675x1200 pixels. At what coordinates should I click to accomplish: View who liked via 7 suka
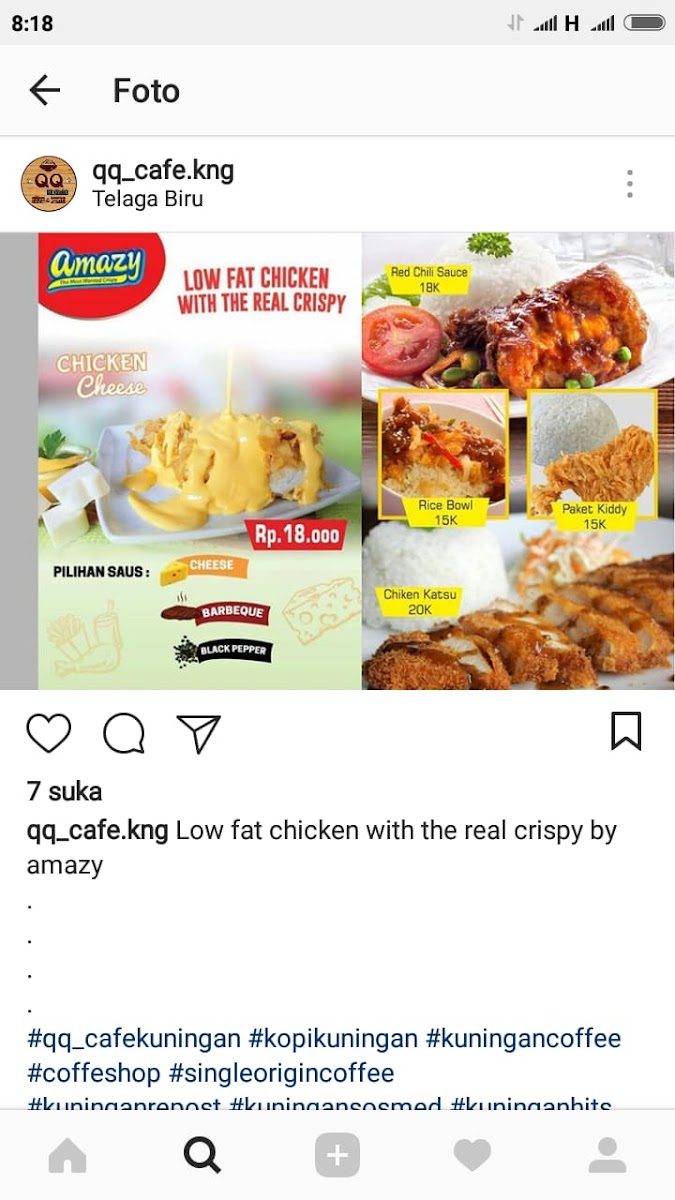64,792
